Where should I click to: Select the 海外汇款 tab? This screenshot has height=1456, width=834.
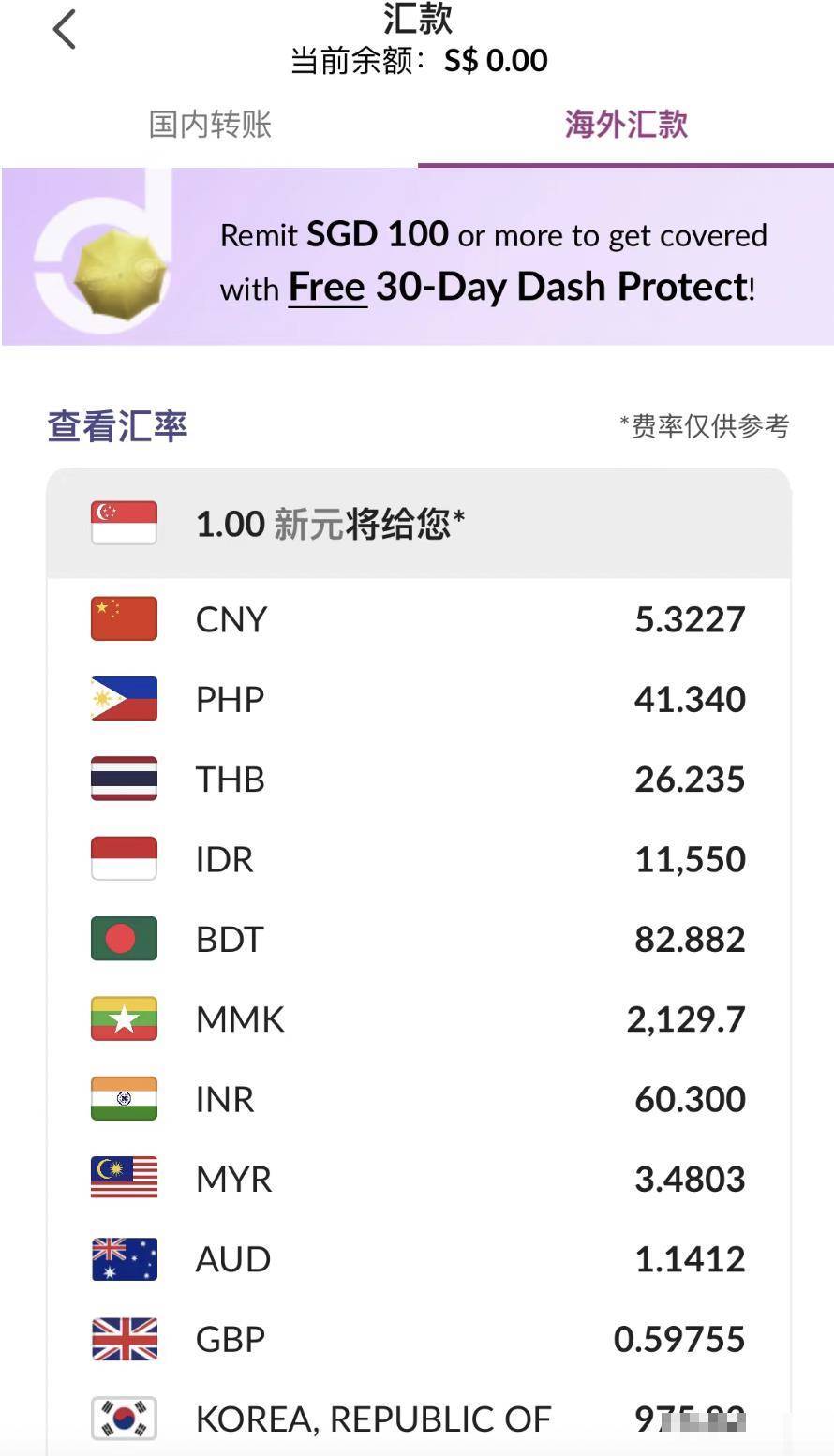pyautogui.click(x=626, y=125)
